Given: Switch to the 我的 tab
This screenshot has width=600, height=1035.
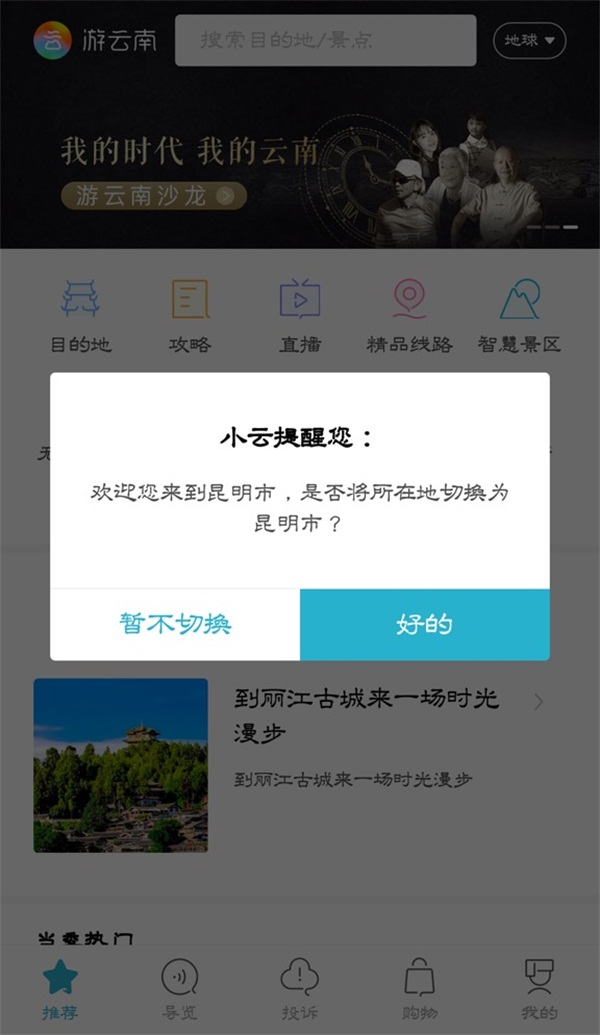Looking at the screenshot, I should (x=540, y=988).
